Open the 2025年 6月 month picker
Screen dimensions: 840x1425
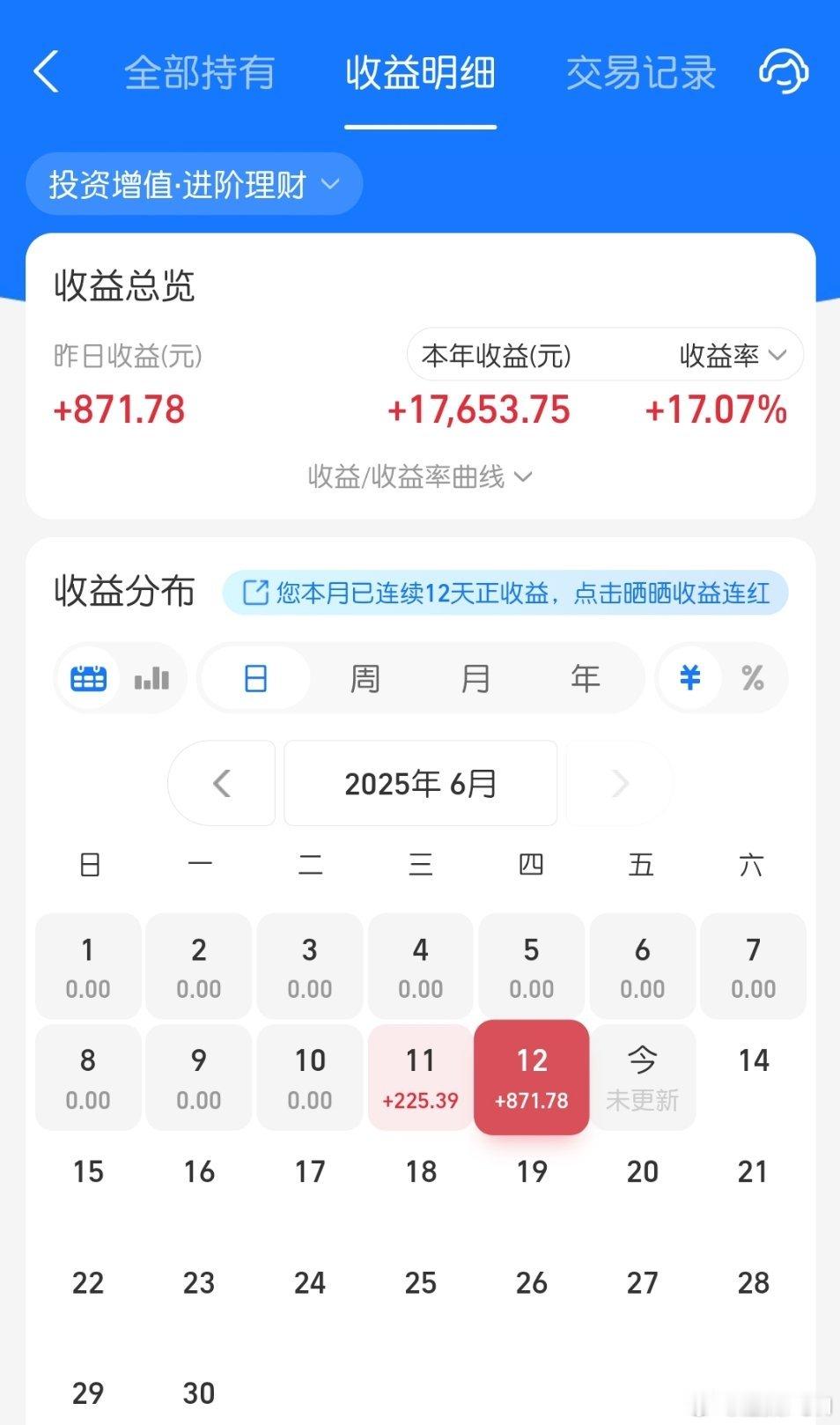coord(420,783)
